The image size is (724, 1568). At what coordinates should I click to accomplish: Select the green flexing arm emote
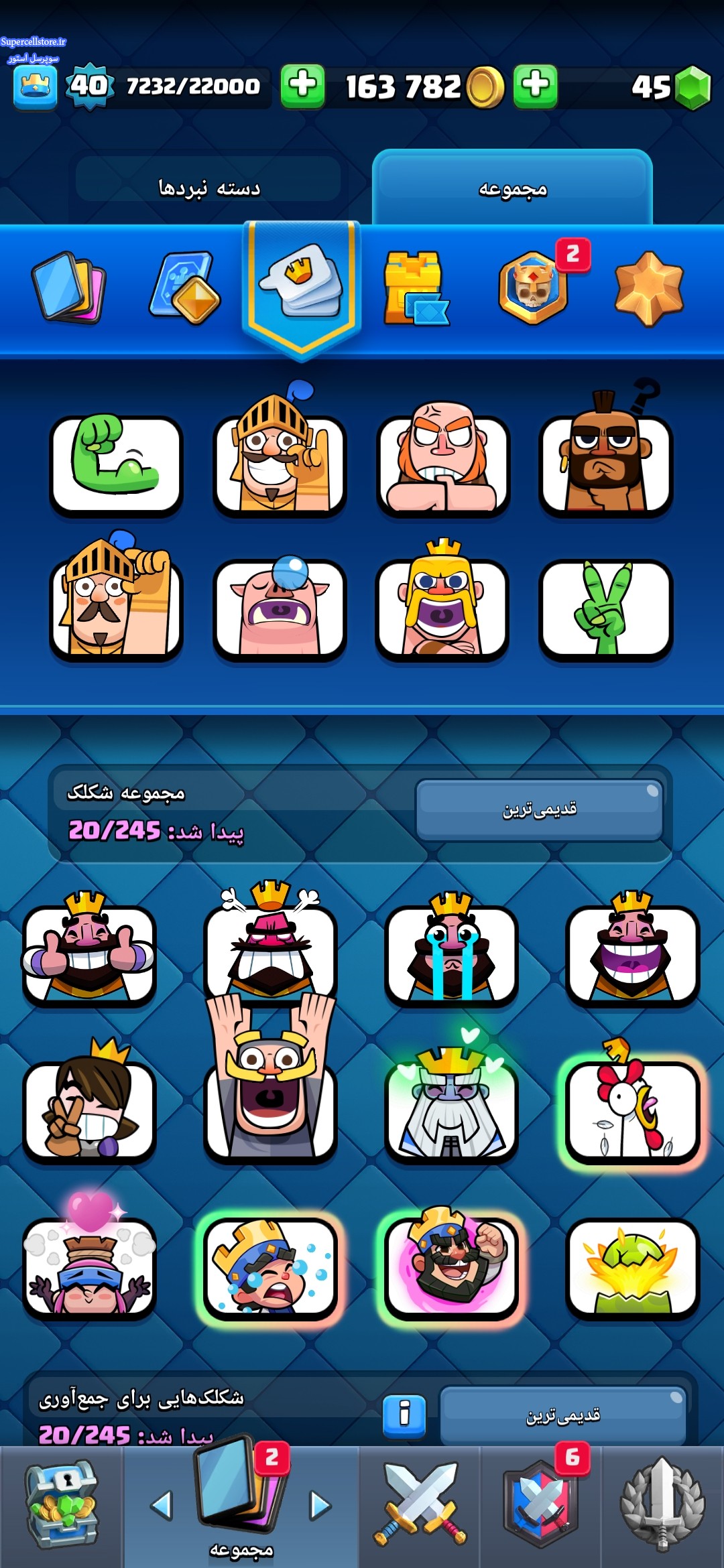[x=116, y=462]
